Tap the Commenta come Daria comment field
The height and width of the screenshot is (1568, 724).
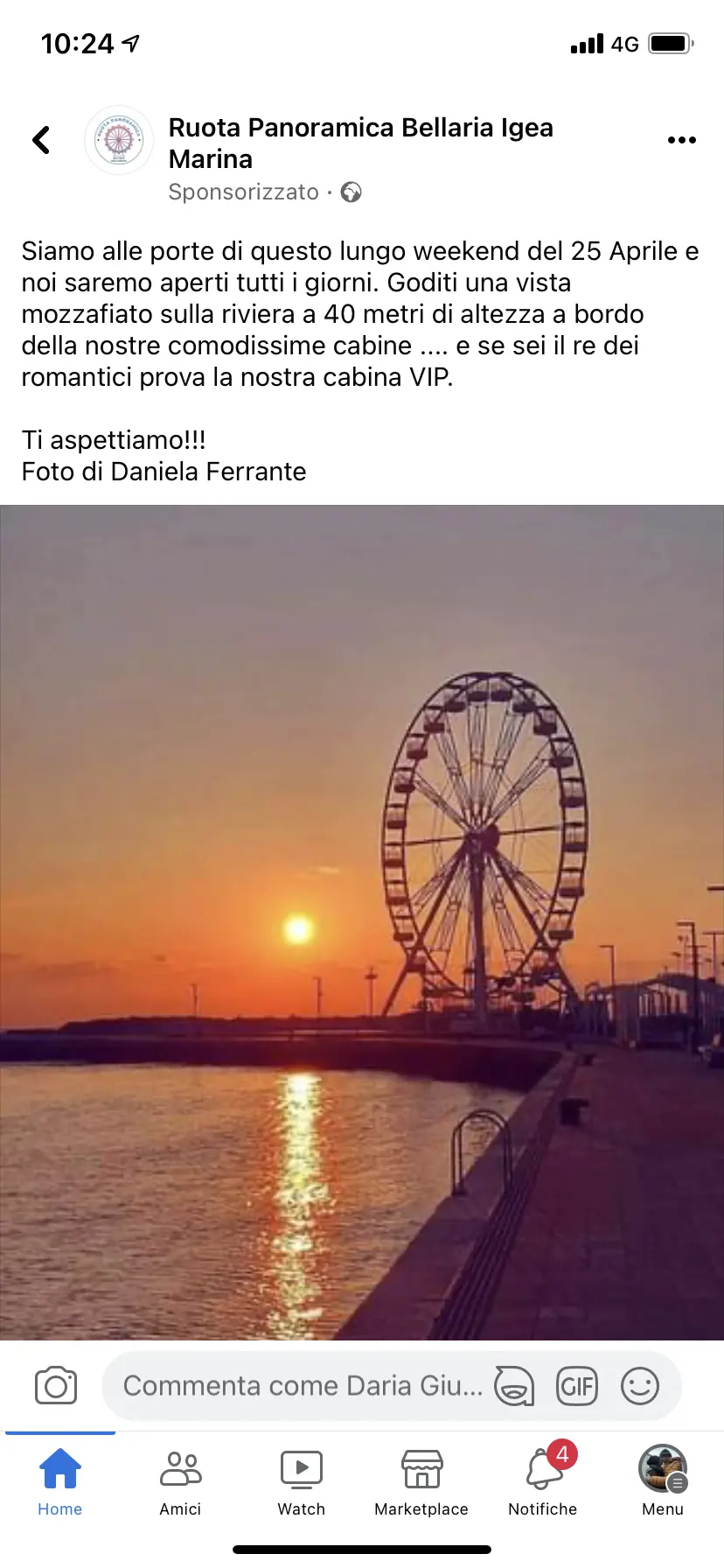point(302,1385)
